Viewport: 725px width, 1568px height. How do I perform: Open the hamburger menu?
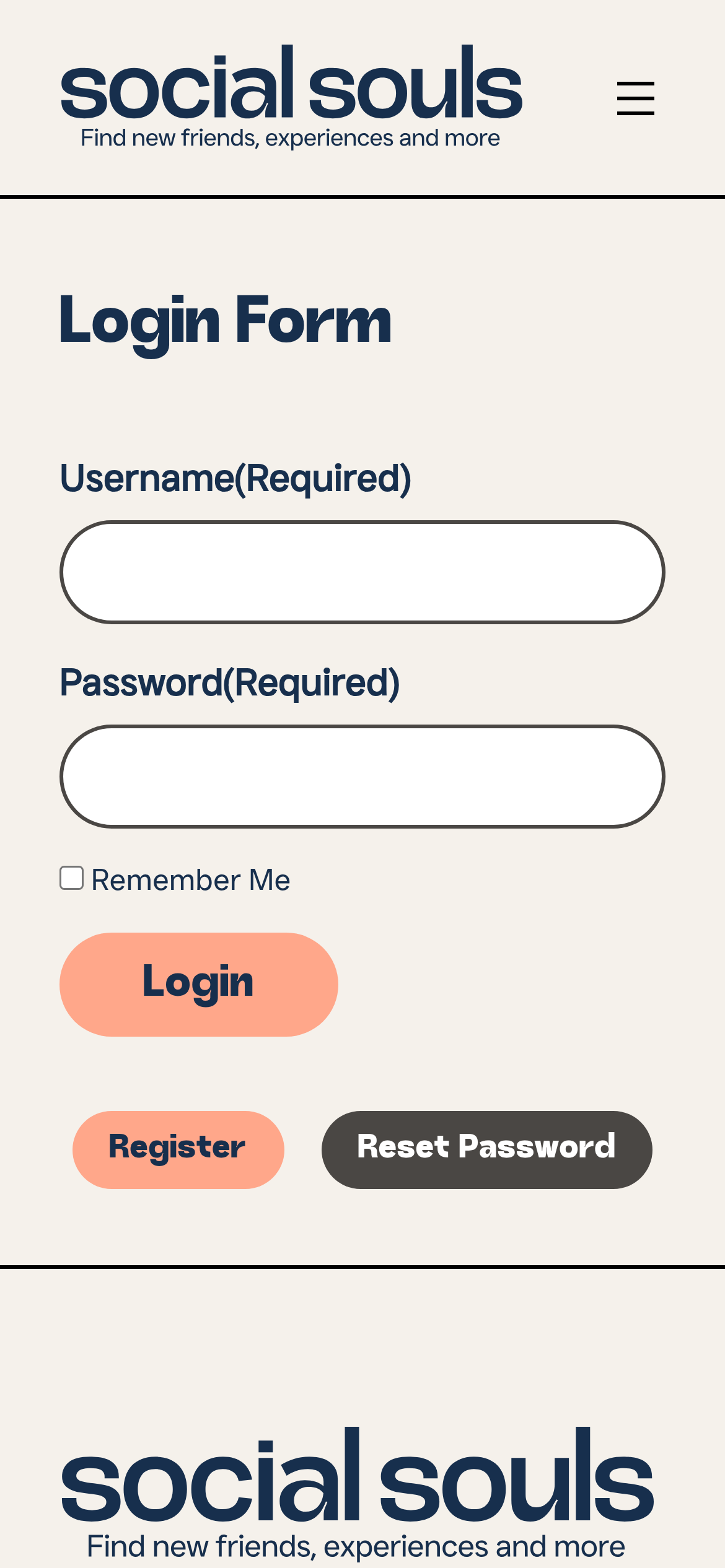635,98
